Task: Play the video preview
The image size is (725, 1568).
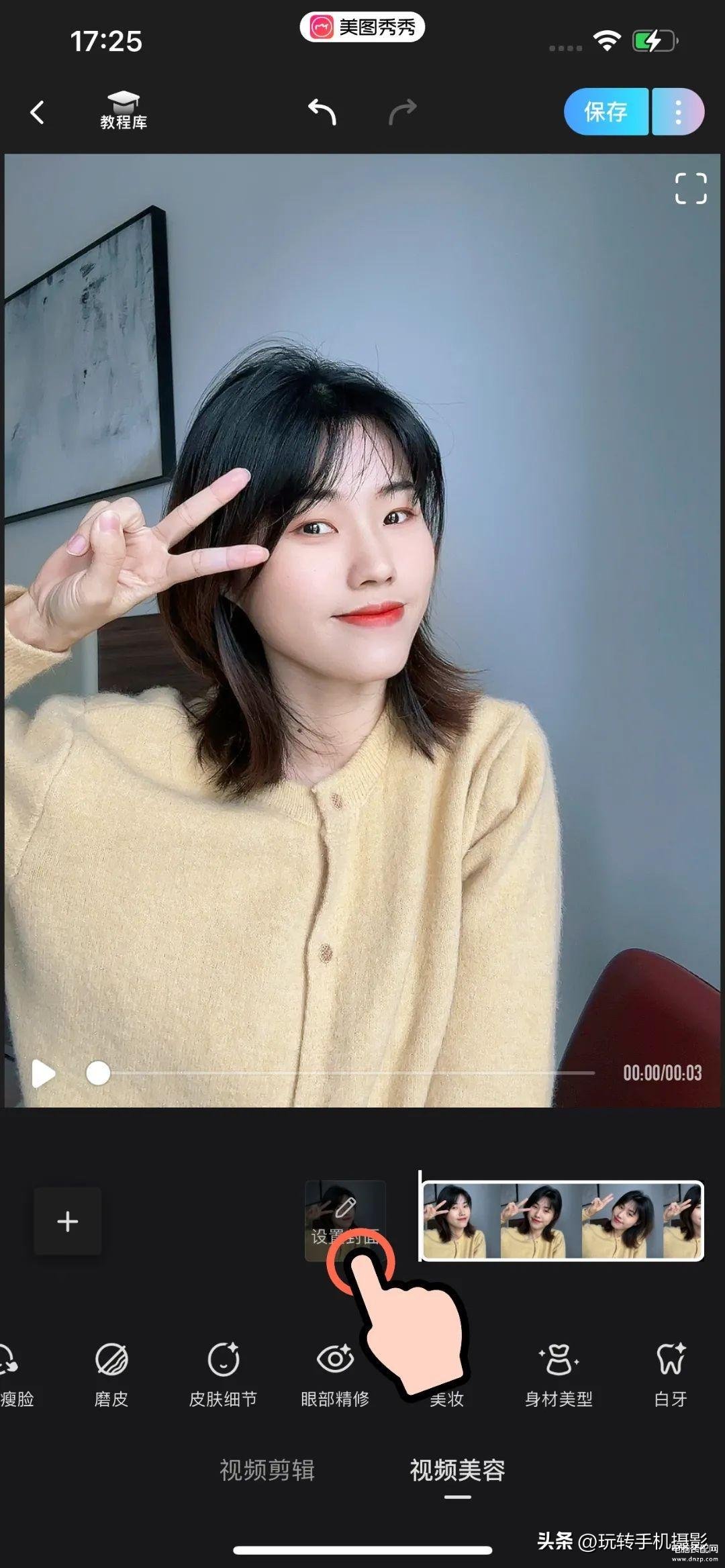Action: pyautogui.click(x=44, y=1073)
